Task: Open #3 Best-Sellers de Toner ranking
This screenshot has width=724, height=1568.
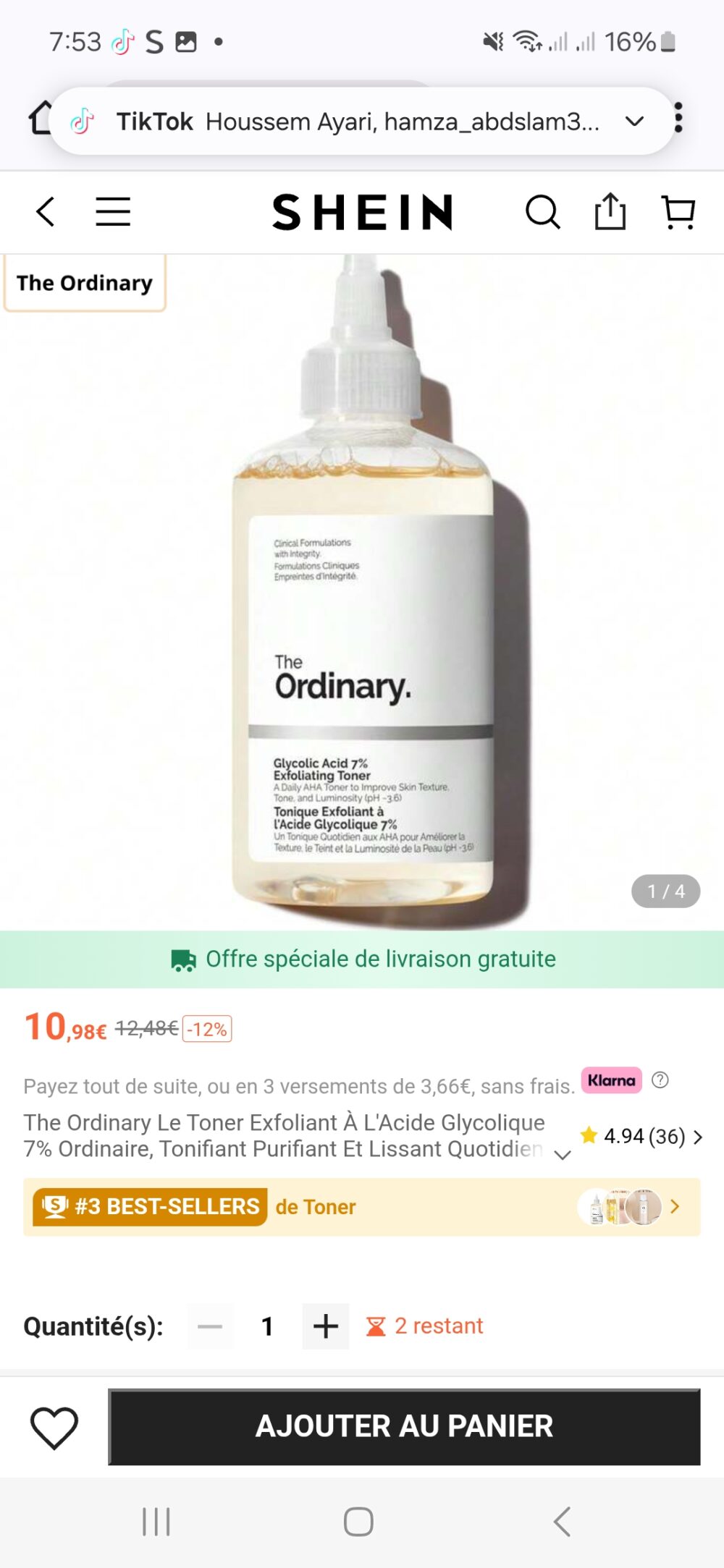Action: (x=362, y=1207)
